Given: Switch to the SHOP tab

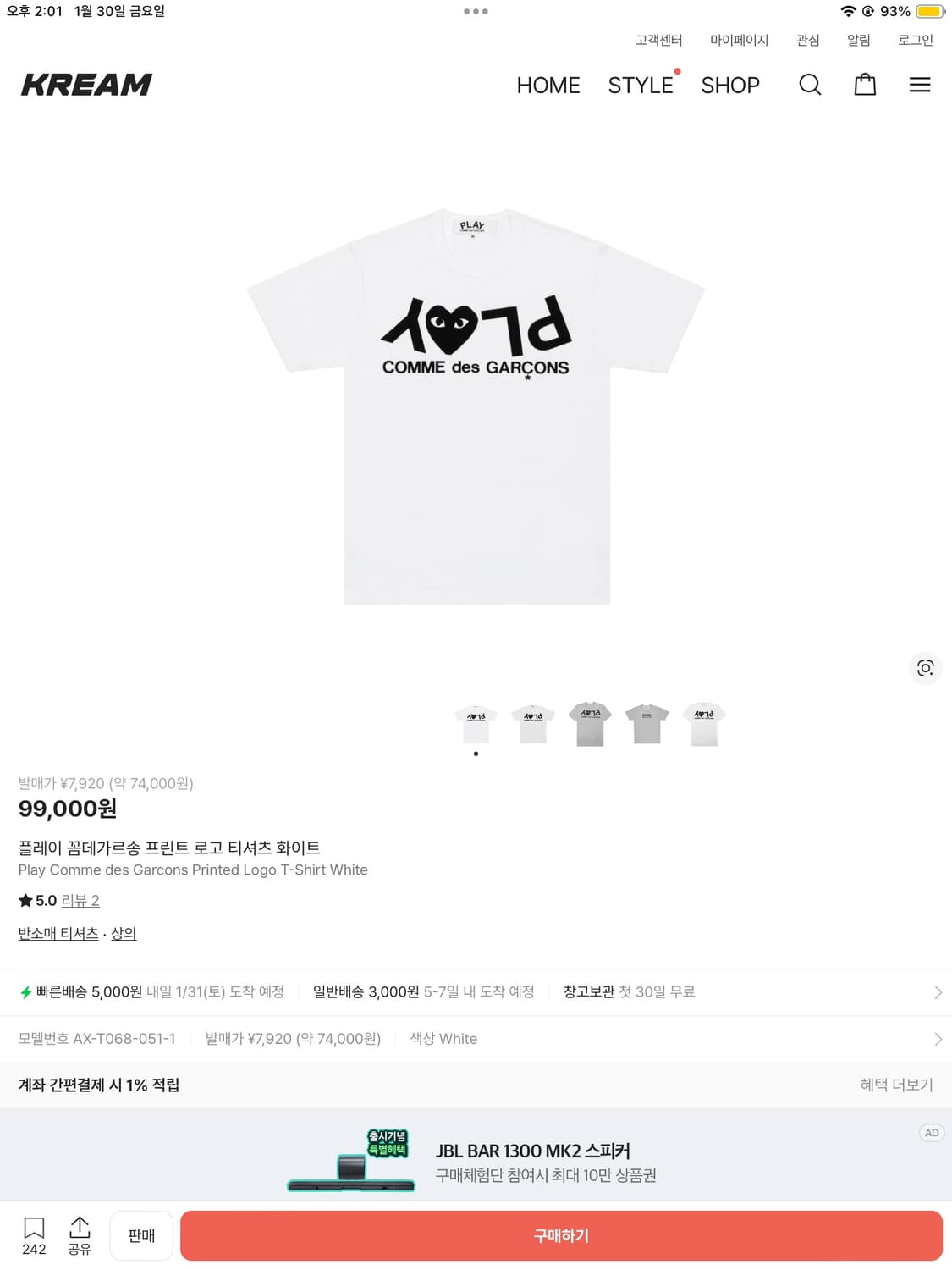Looking at the screenshot, I should click(730, 85).
